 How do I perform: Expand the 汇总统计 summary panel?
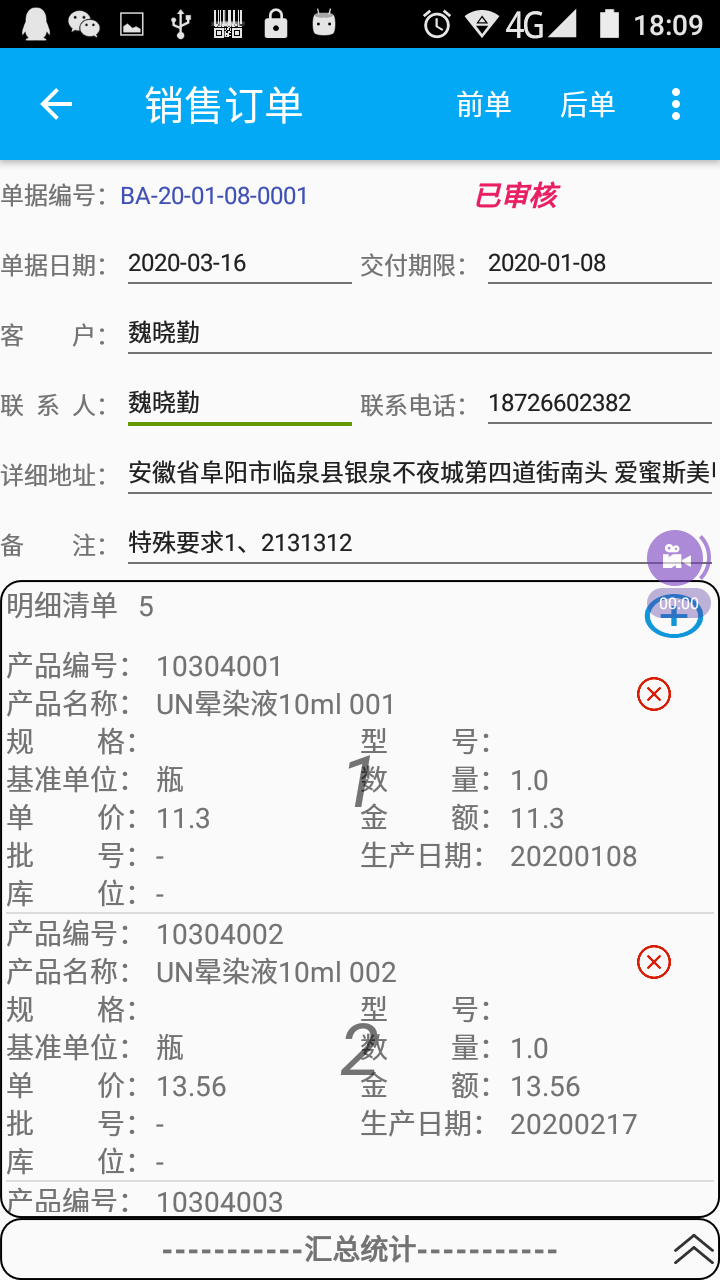[693, 1249]
